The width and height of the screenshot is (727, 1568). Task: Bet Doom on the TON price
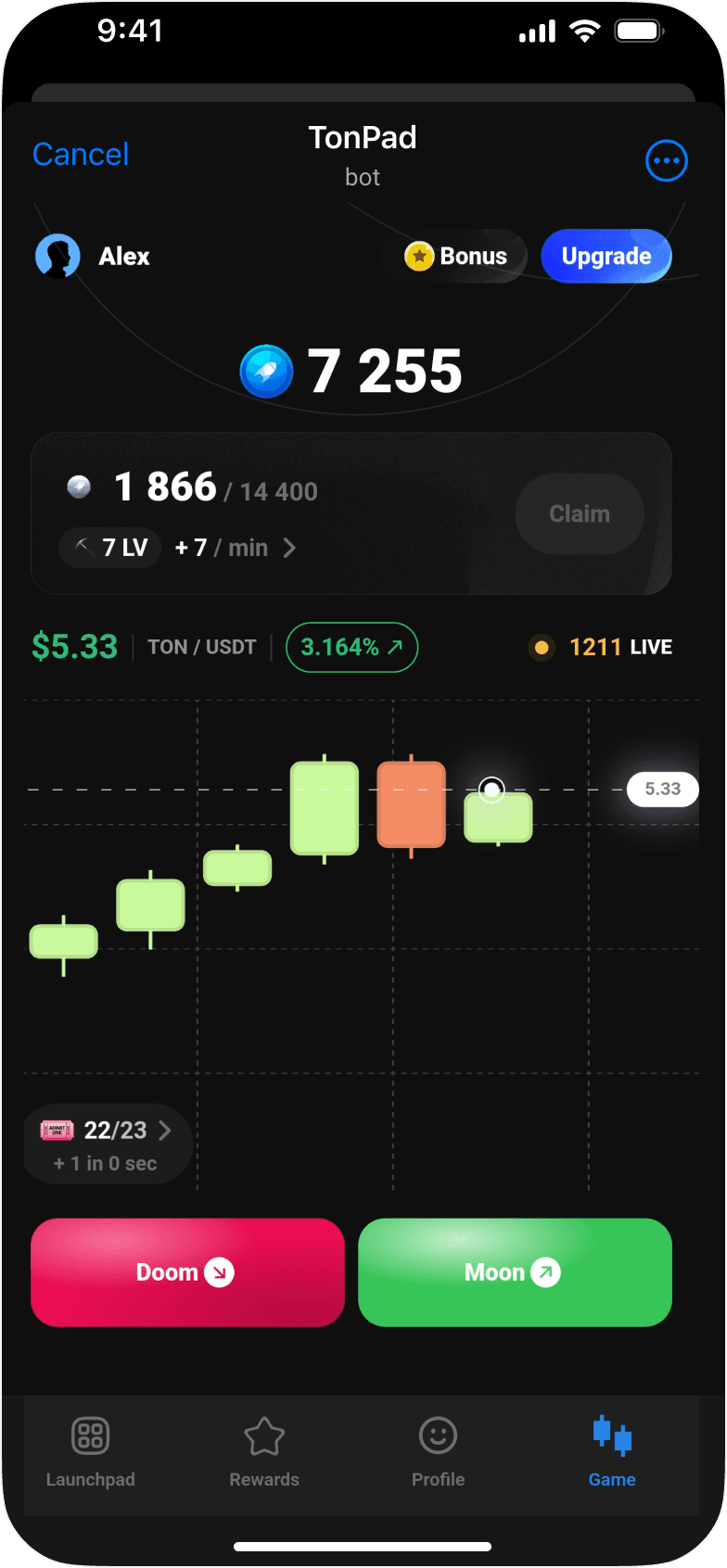tap(187, 1271)
